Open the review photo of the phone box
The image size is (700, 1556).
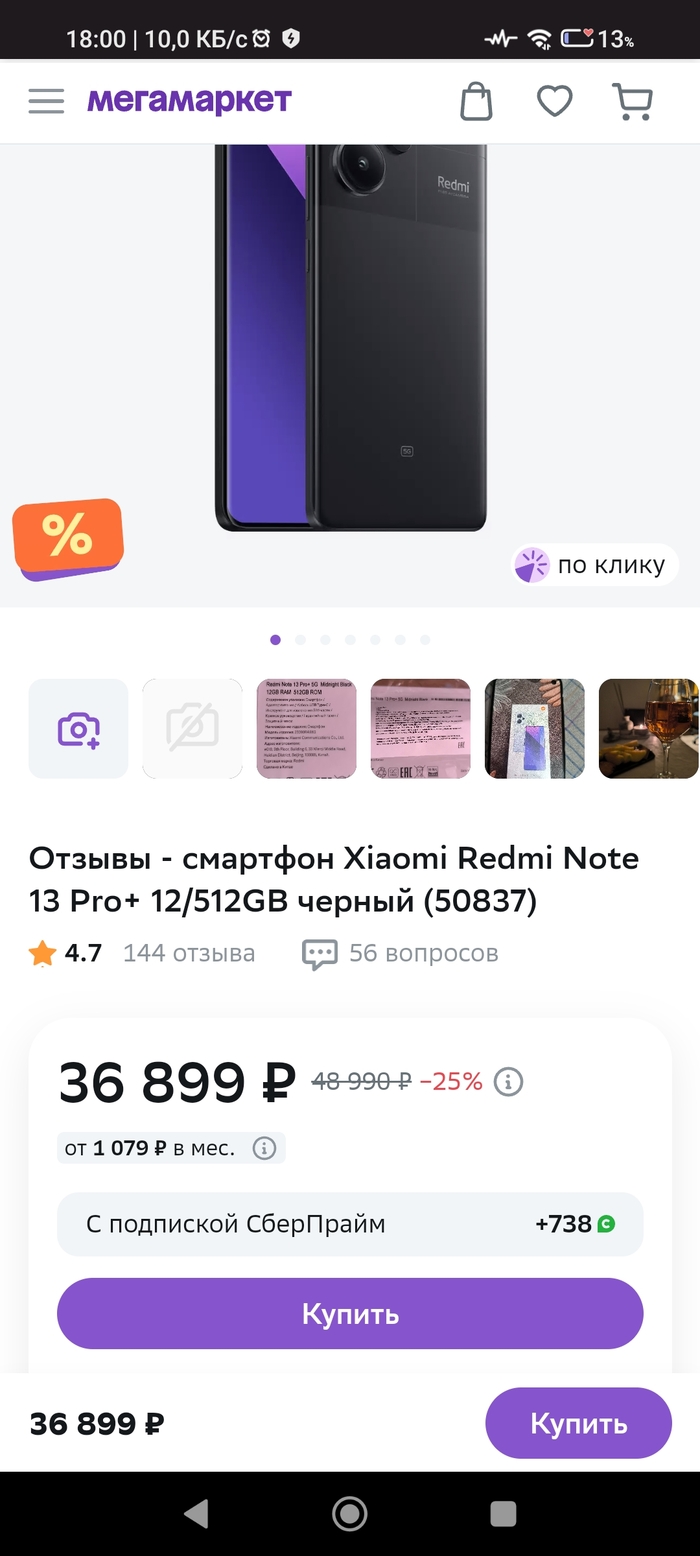tap(534, 729)
